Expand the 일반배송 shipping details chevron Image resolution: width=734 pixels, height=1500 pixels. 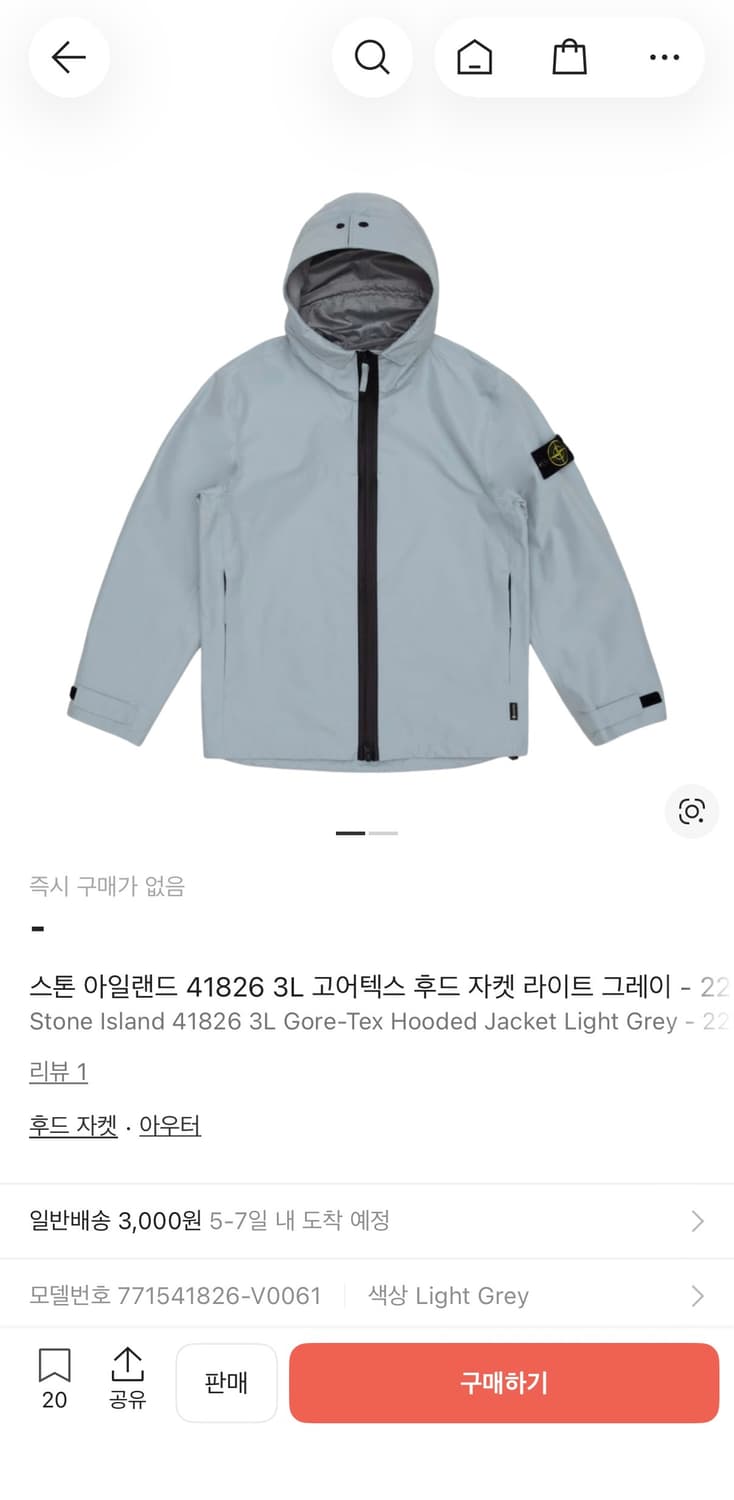(696, 1220)
